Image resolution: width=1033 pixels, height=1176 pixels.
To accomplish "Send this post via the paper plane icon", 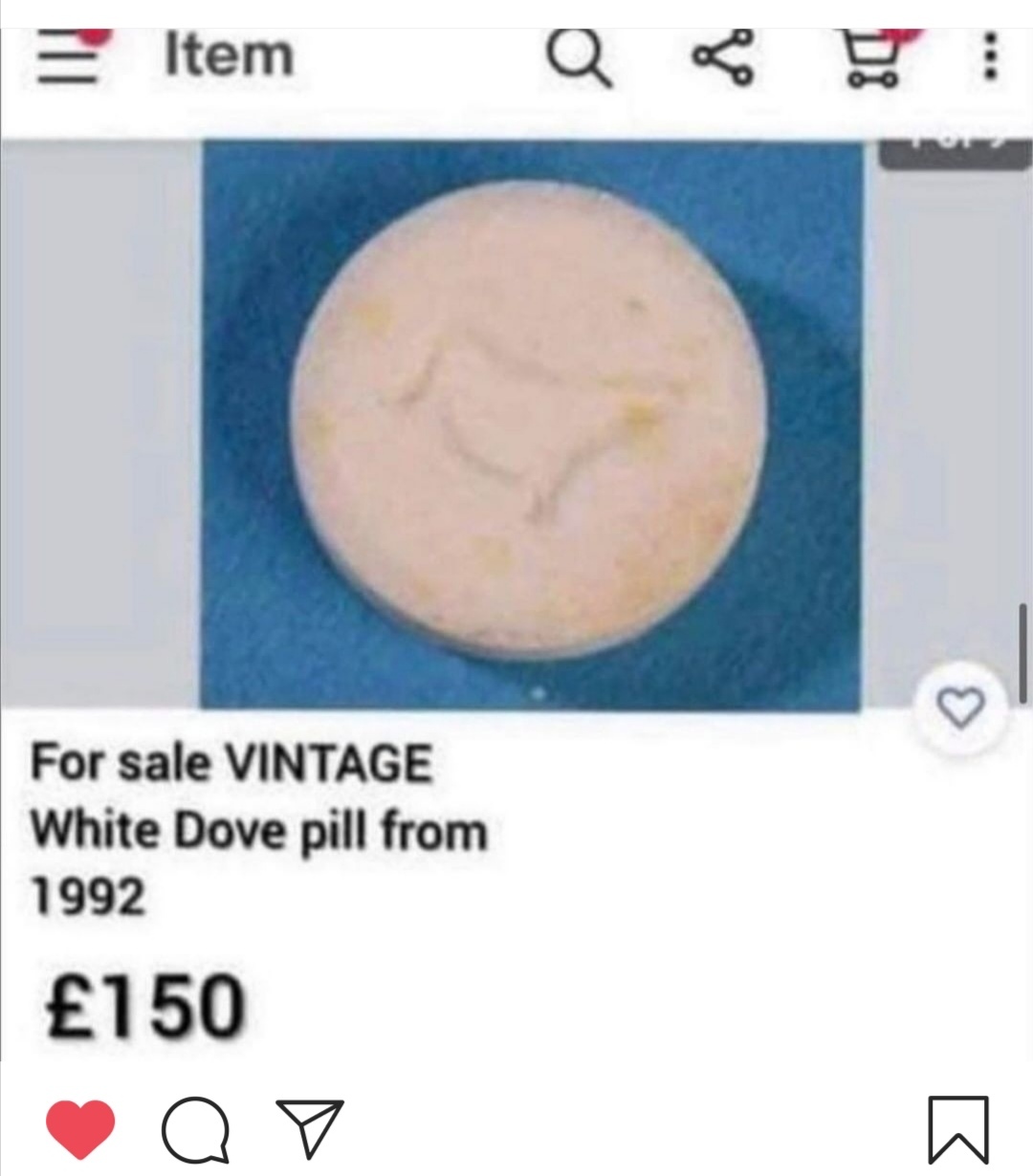I will point(309,1128).
